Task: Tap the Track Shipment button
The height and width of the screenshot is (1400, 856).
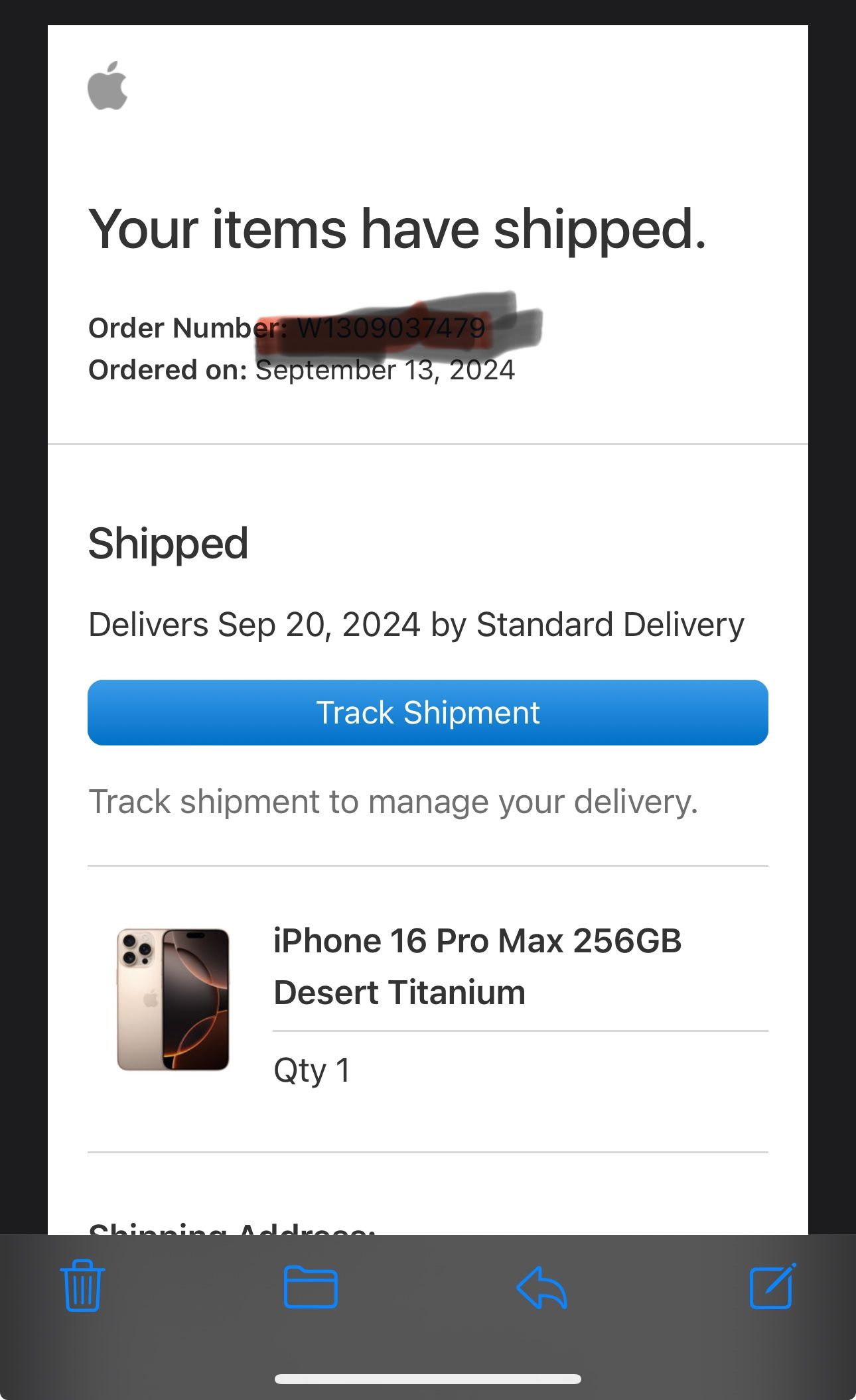Action: pos(428,712)
